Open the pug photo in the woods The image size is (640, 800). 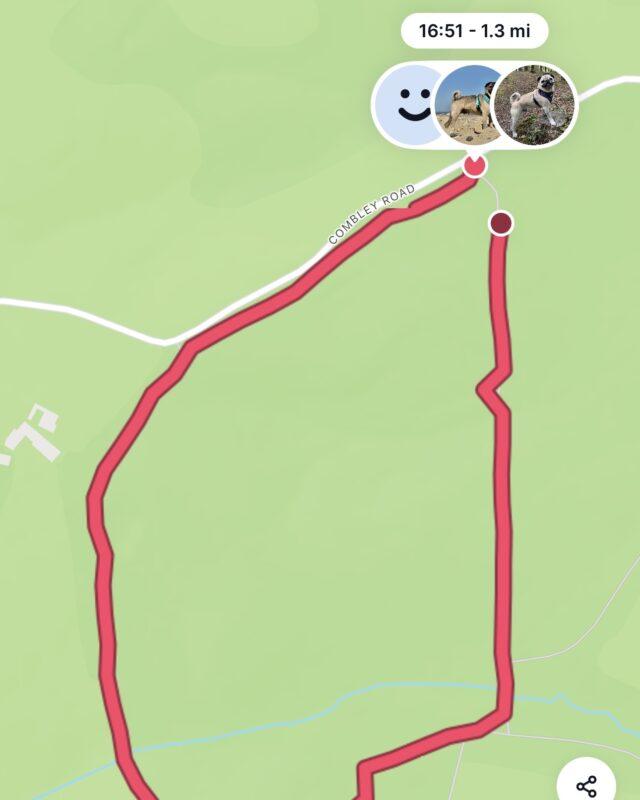click(x=535, y=105)
